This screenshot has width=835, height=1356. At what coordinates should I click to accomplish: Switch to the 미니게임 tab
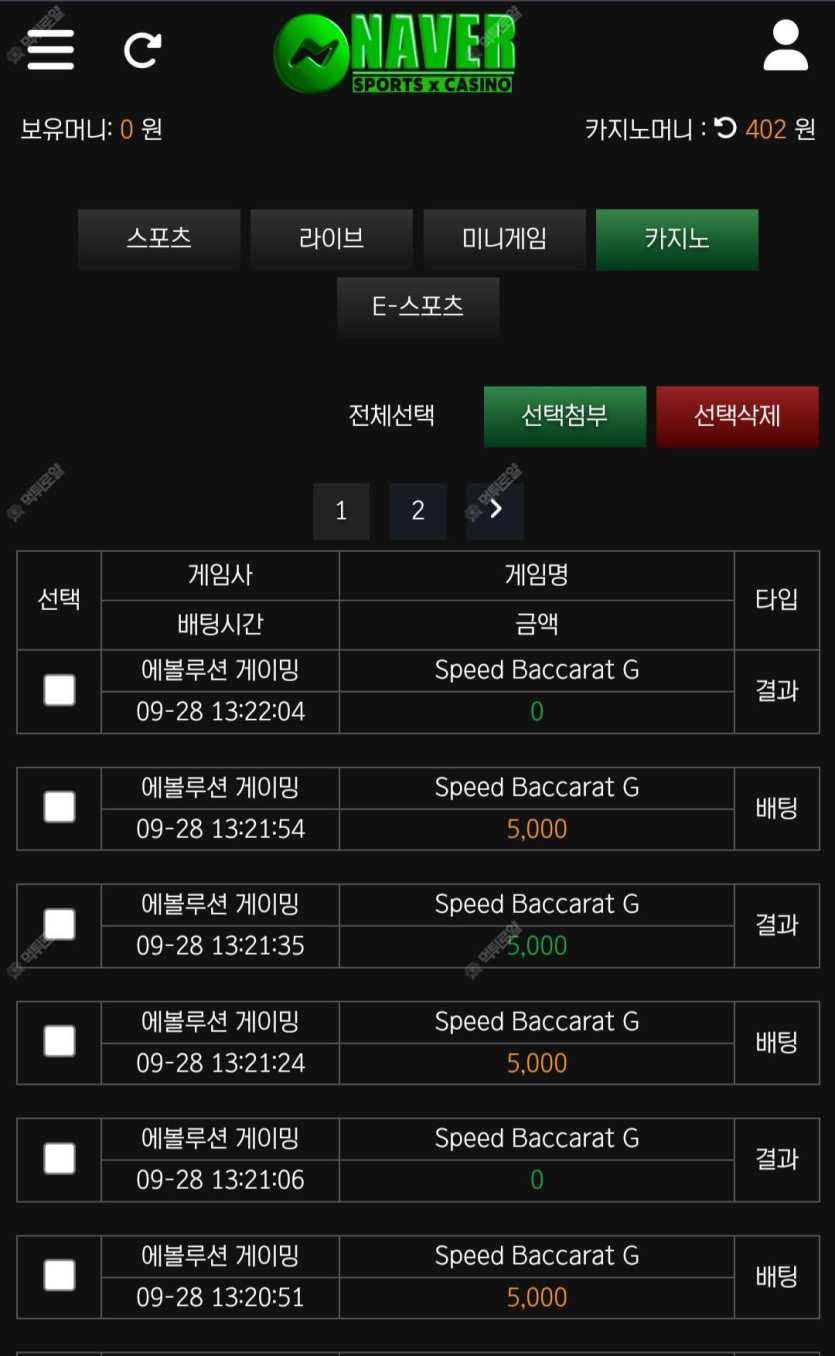pos(504,239)
